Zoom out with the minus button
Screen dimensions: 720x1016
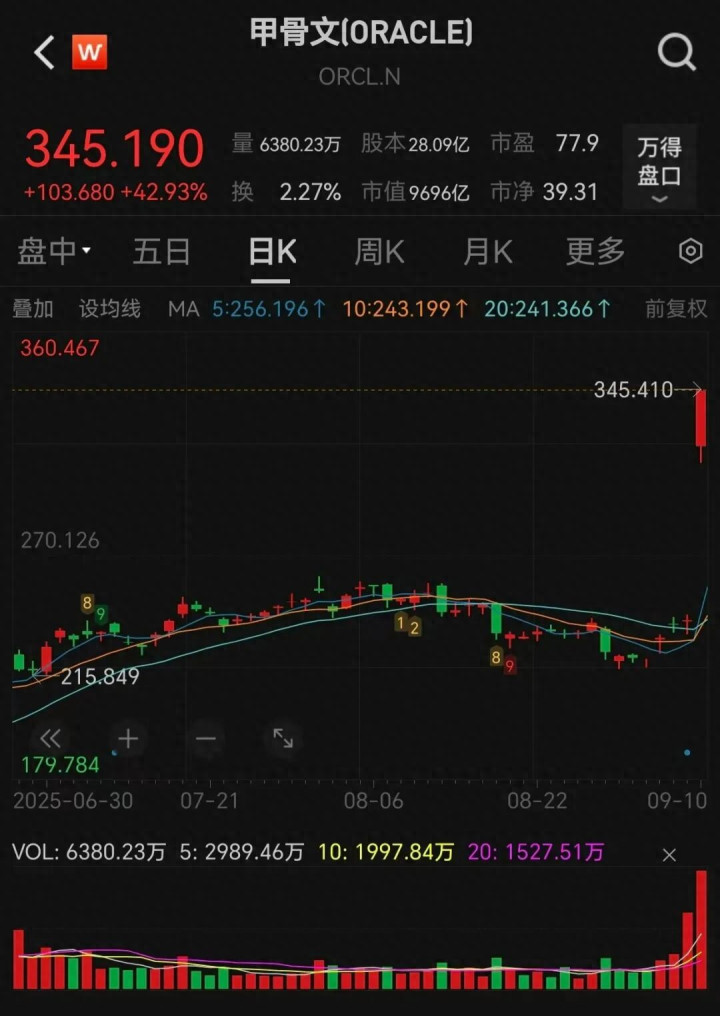click(x=206, y=739)
